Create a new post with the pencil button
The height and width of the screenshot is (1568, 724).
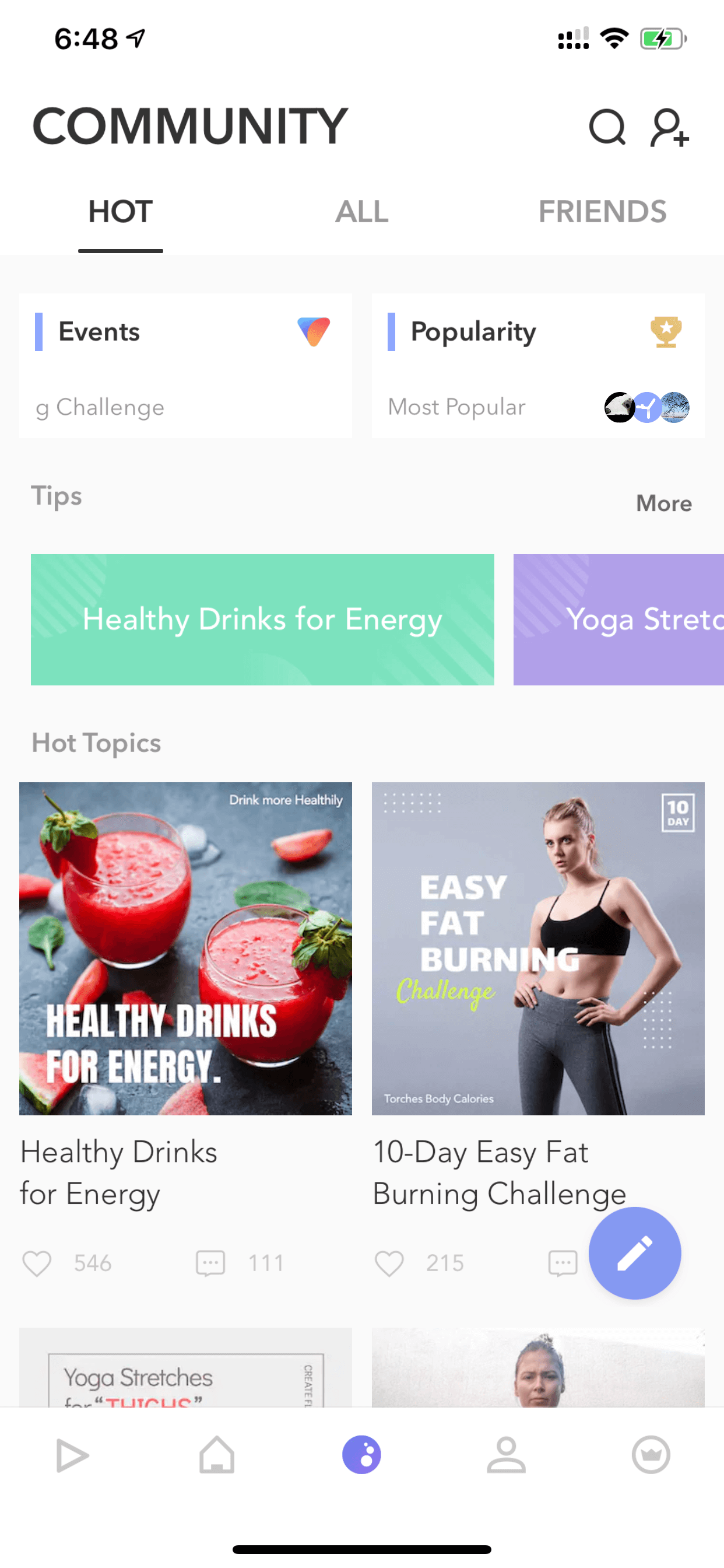pyautogui.click(x=635, y=1254)
